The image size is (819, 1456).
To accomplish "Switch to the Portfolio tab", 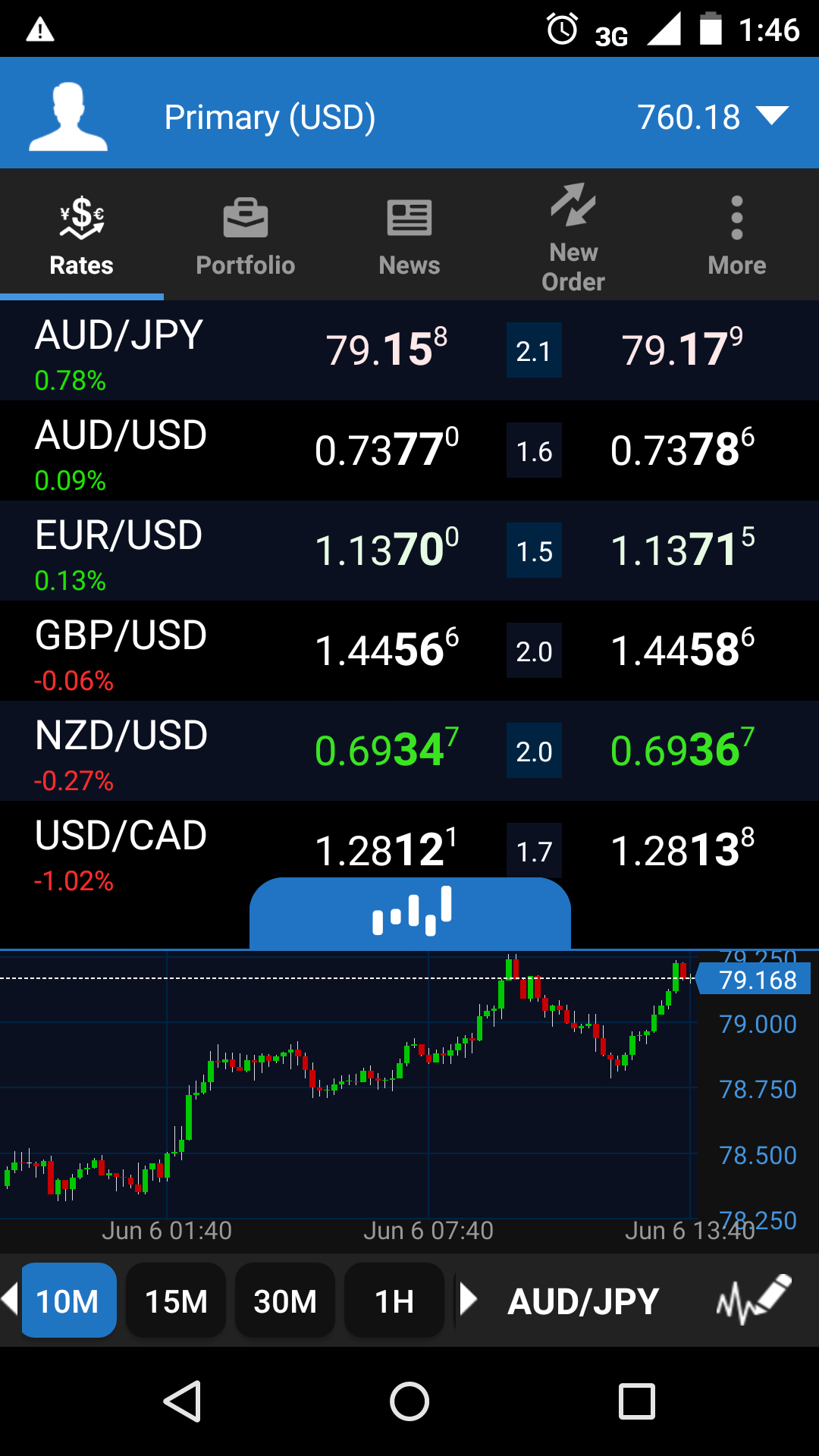I will click(x=245, y=236).
